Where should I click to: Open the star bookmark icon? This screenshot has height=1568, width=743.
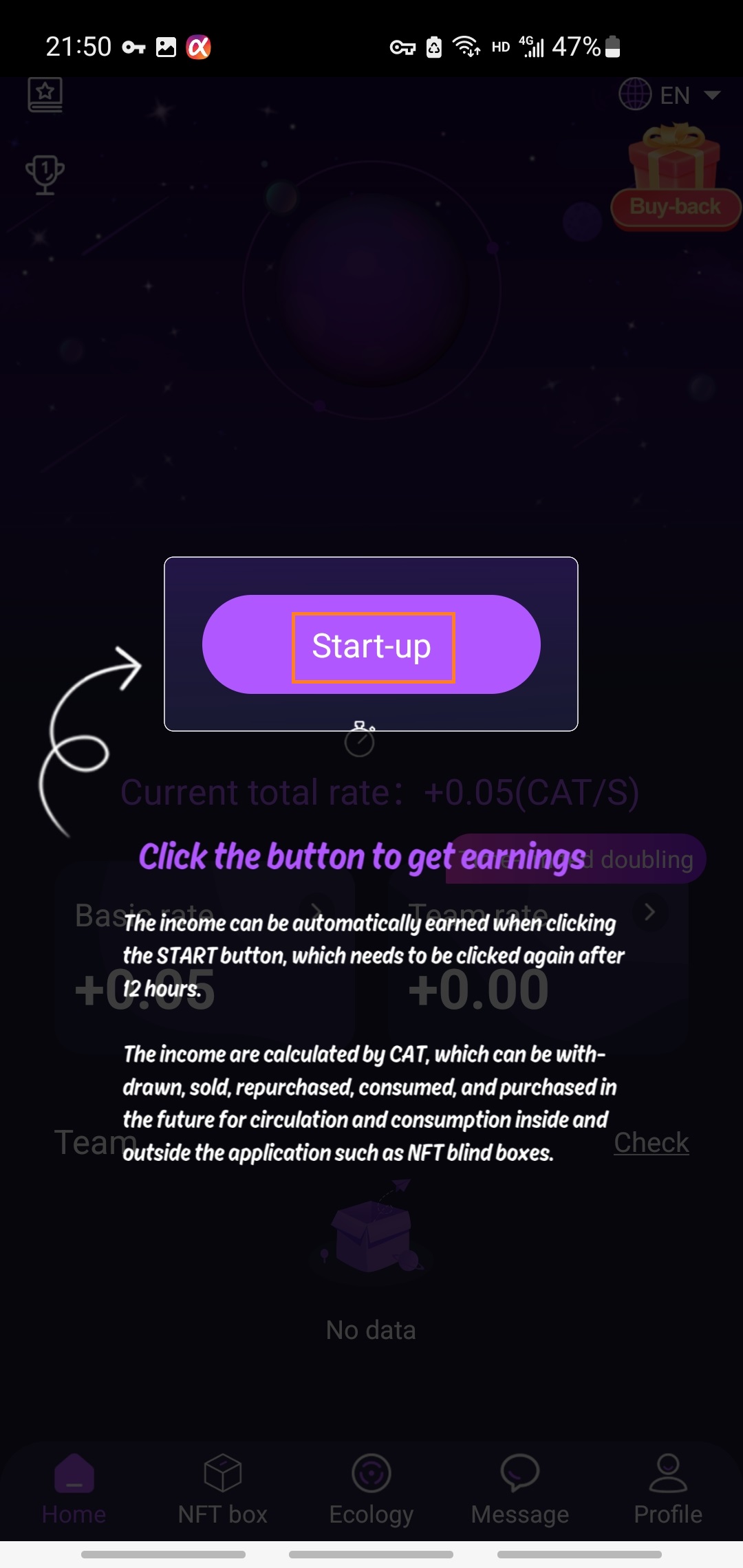click(45, 94)
